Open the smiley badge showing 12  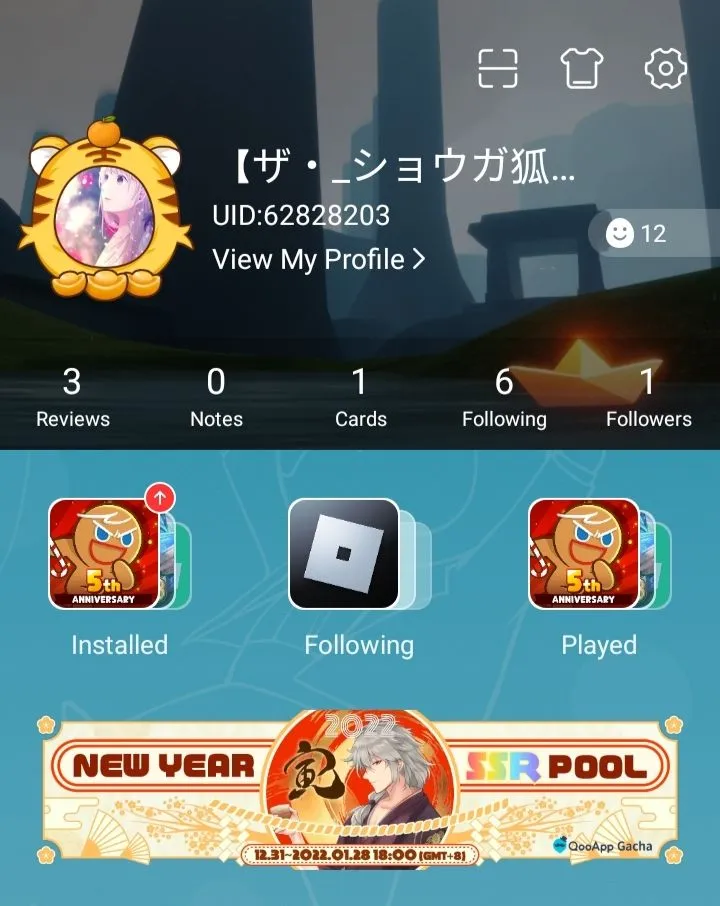[x=637, y=234]
